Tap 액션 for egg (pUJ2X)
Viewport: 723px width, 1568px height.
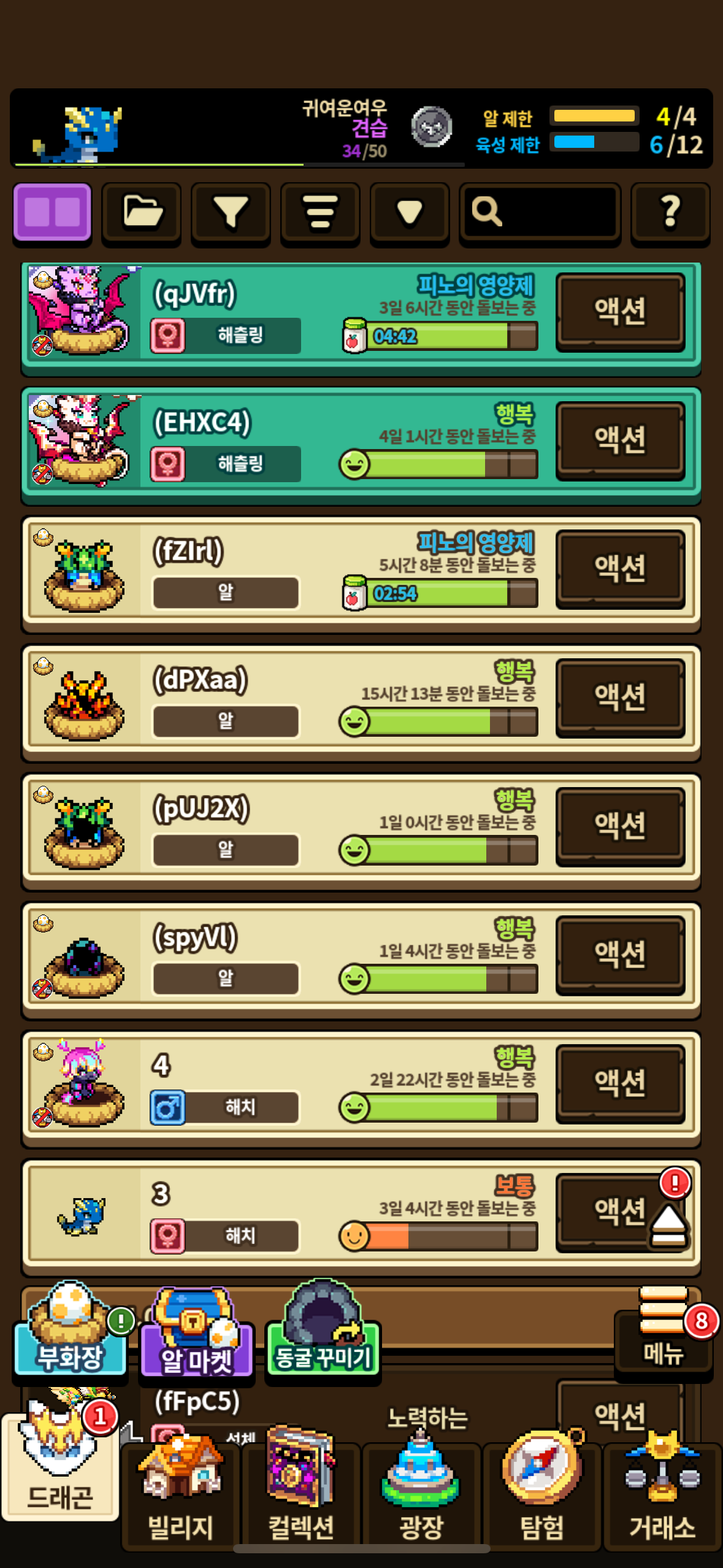pos(620,826)
